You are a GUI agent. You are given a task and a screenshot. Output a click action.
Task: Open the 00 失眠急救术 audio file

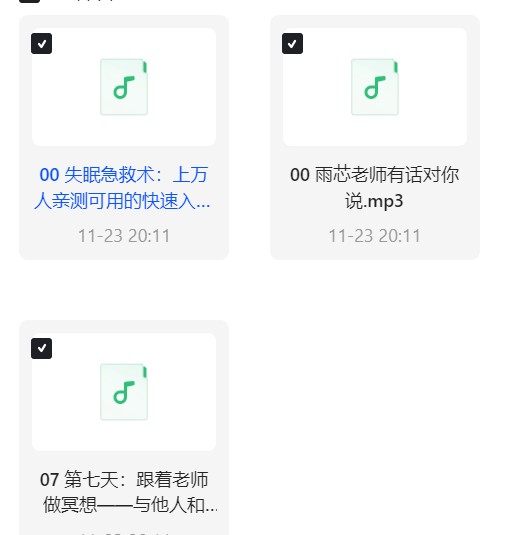(123, 188)
